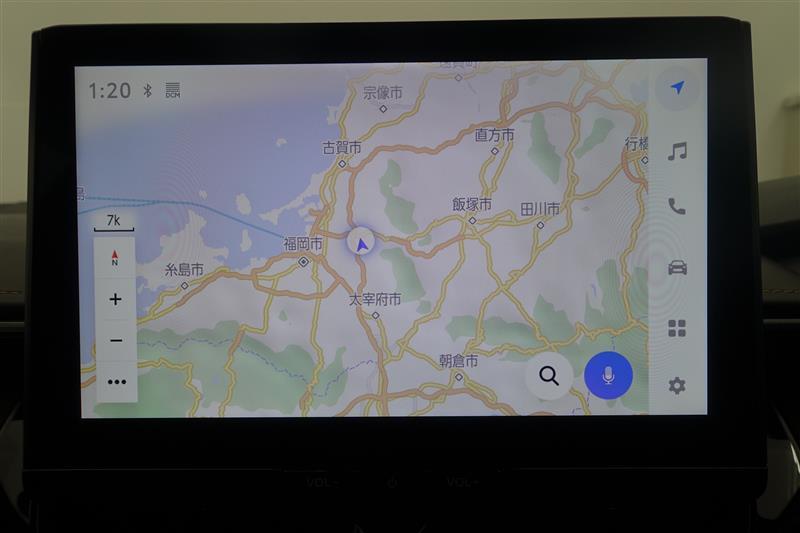Open the settings gear
The height and width of the screenshot is (533, 800).
click(x=677, y=385)
